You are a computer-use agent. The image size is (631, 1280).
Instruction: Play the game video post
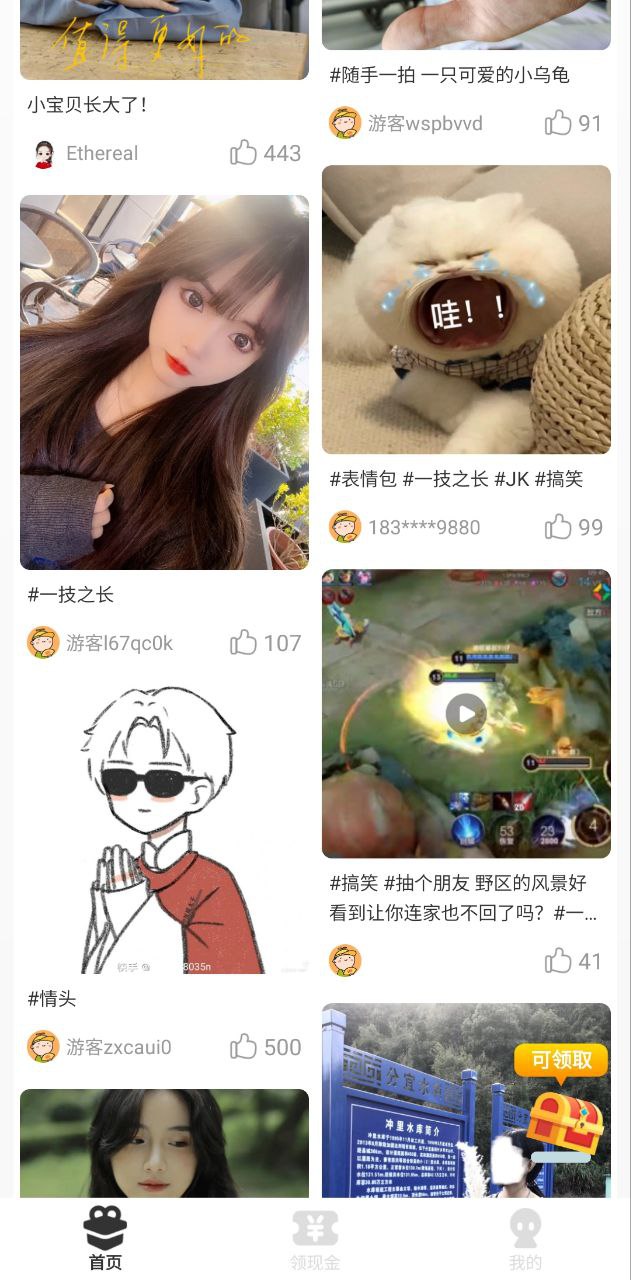(x=466, y=714)
